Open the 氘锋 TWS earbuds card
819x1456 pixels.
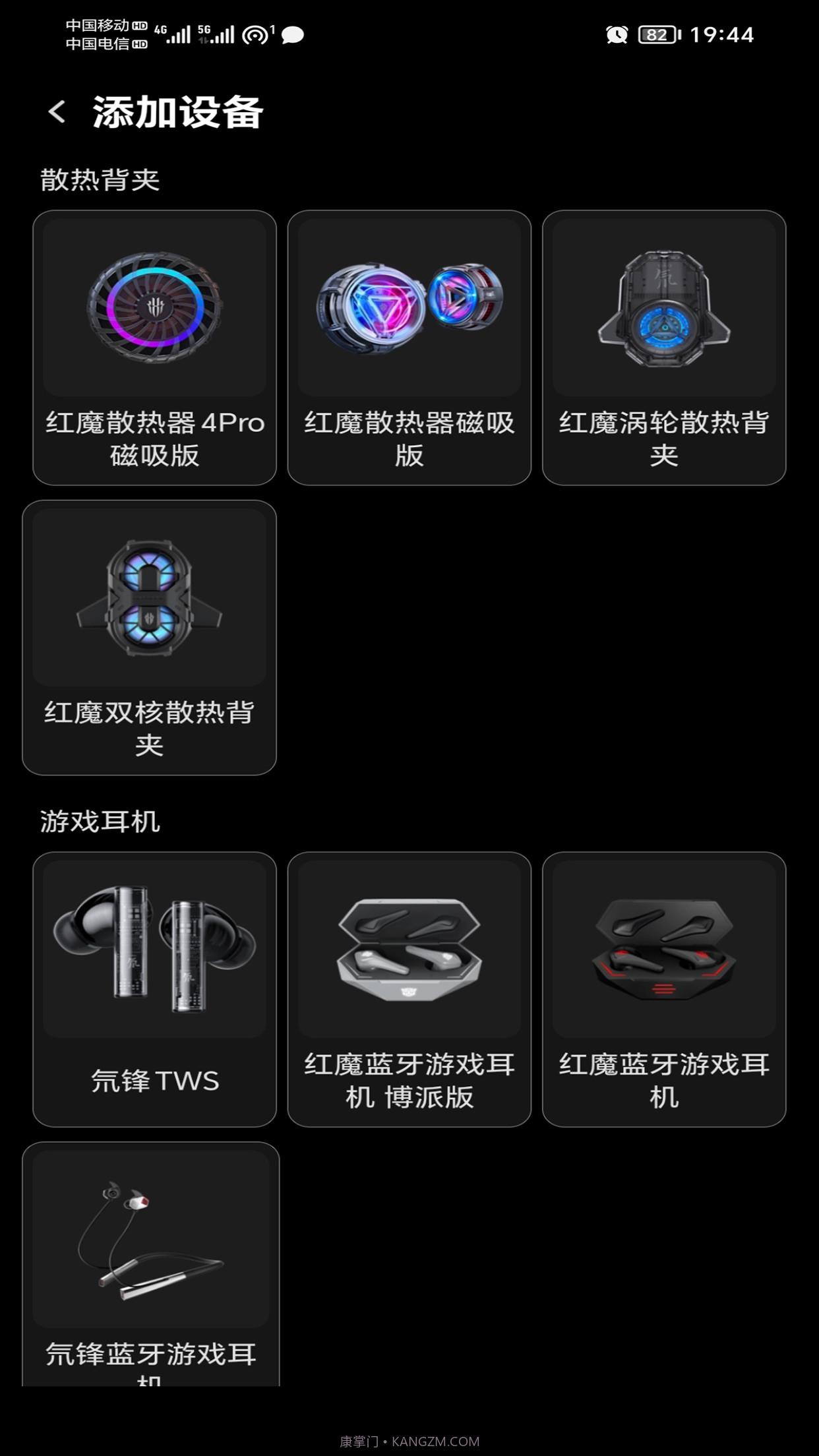(154, 989)
